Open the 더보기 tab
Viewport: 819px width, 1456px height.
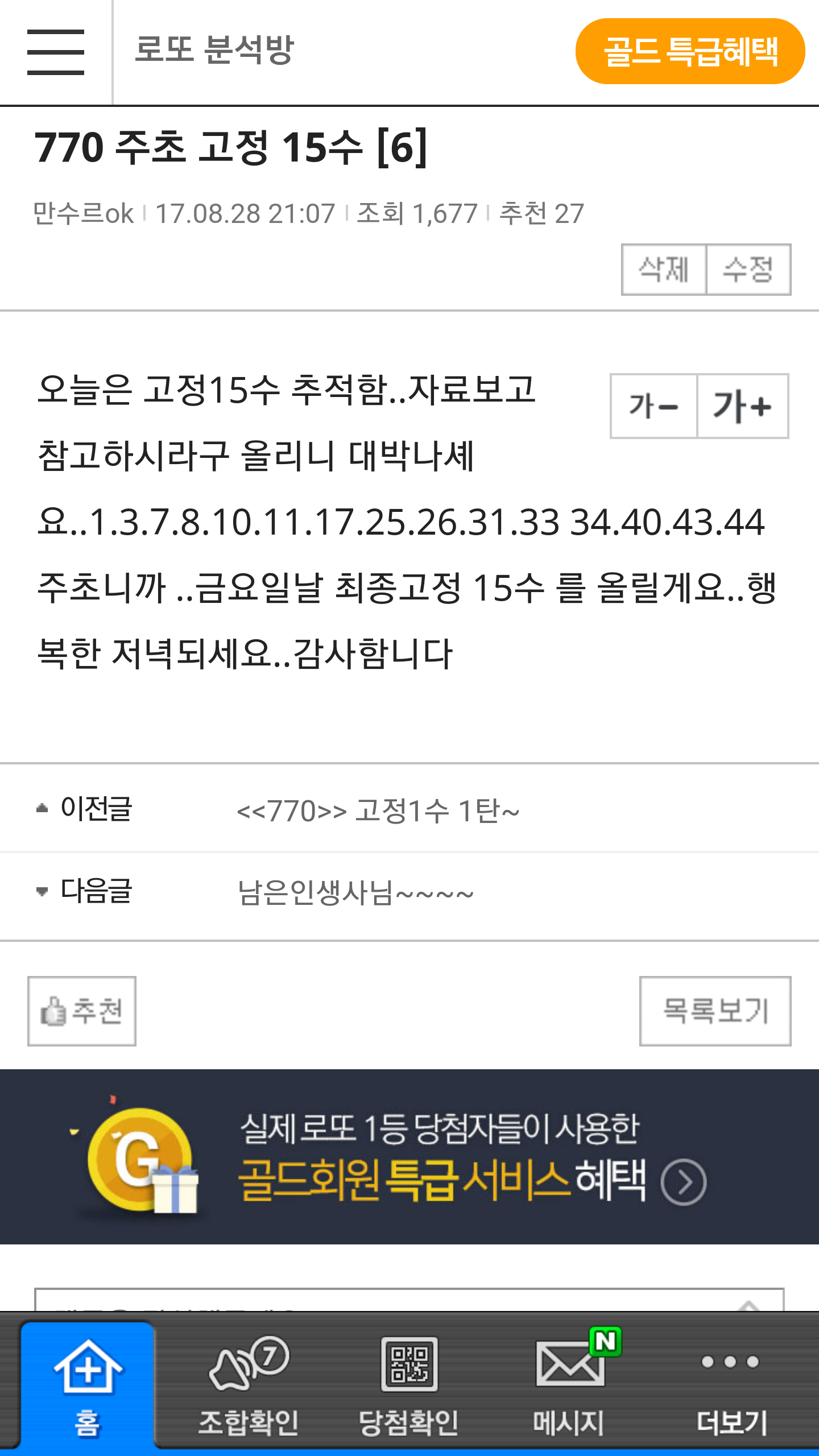click(x=731, y=1385)
